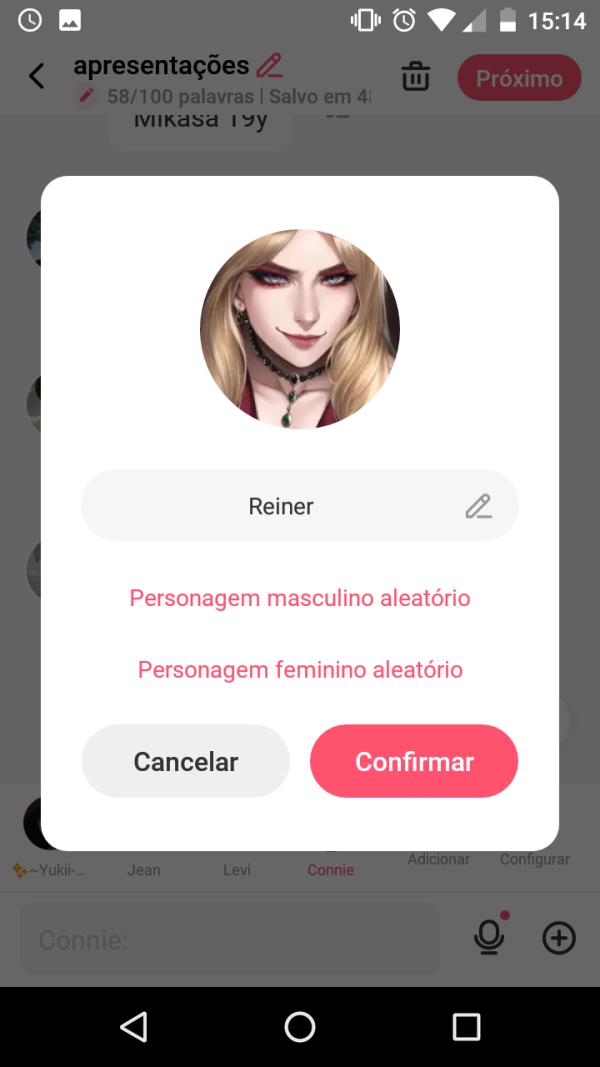Image resolution: width=600 pixels, height=1067 pixels.
Task: Tap the character avatar picture in the dialog
Action: 300,329
